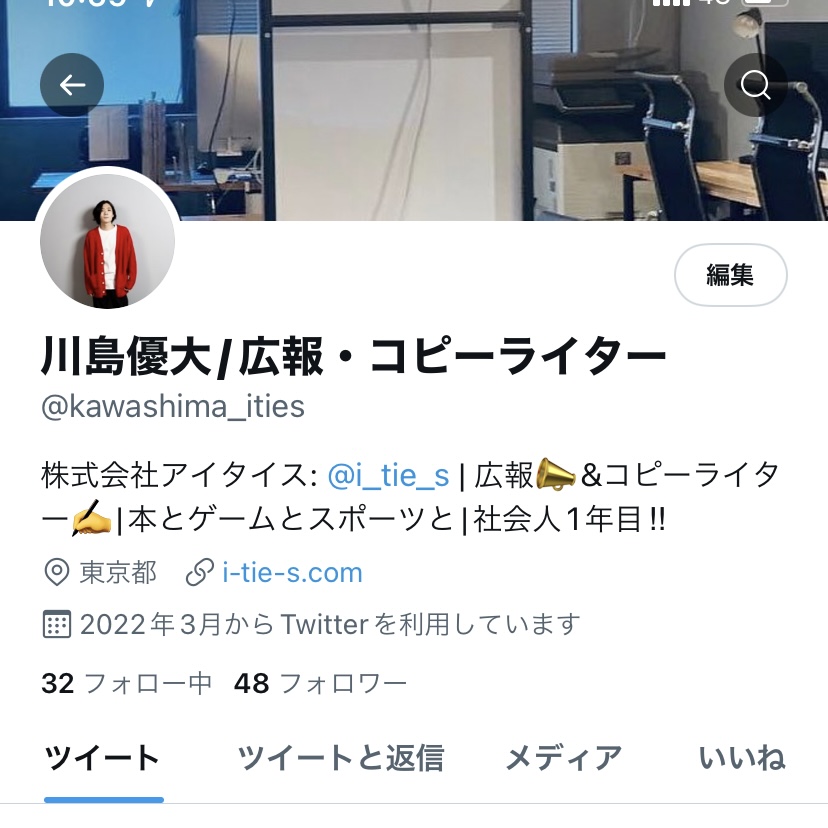Switch to the いいね tab

[x=742, y=759]
